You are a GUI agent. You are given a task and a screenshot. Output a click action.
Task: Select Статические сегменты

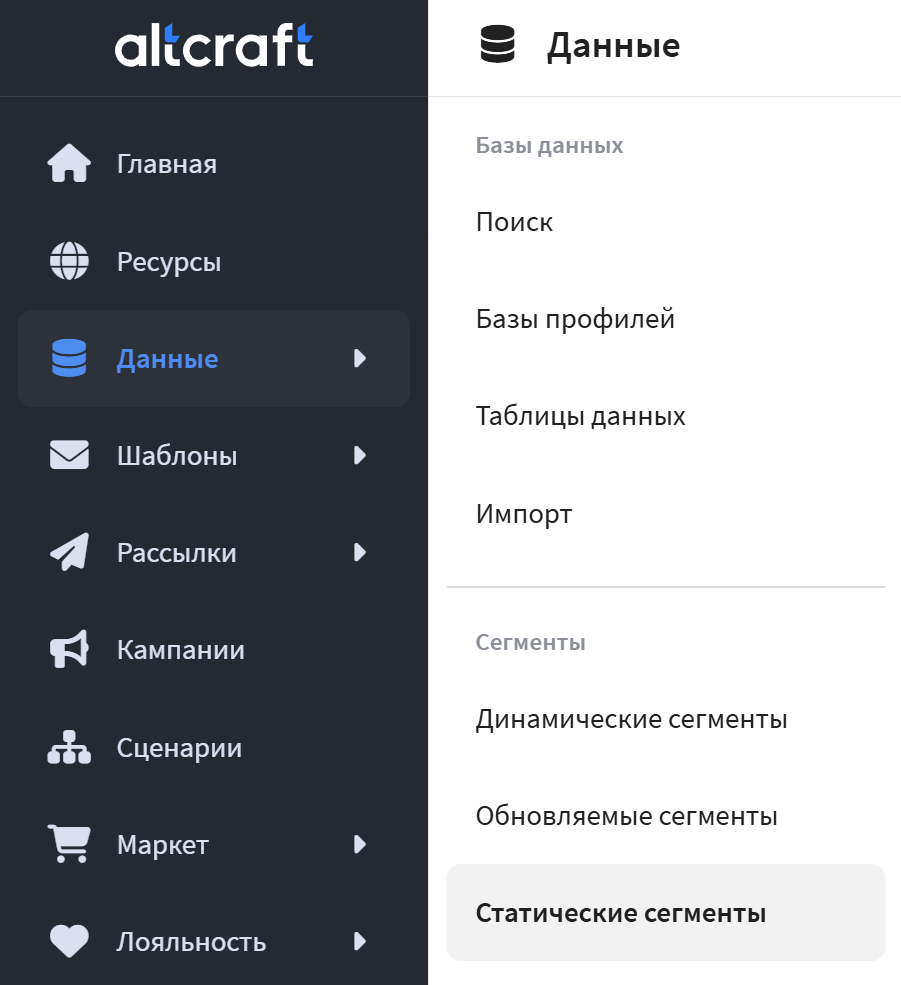click(620, 913)
